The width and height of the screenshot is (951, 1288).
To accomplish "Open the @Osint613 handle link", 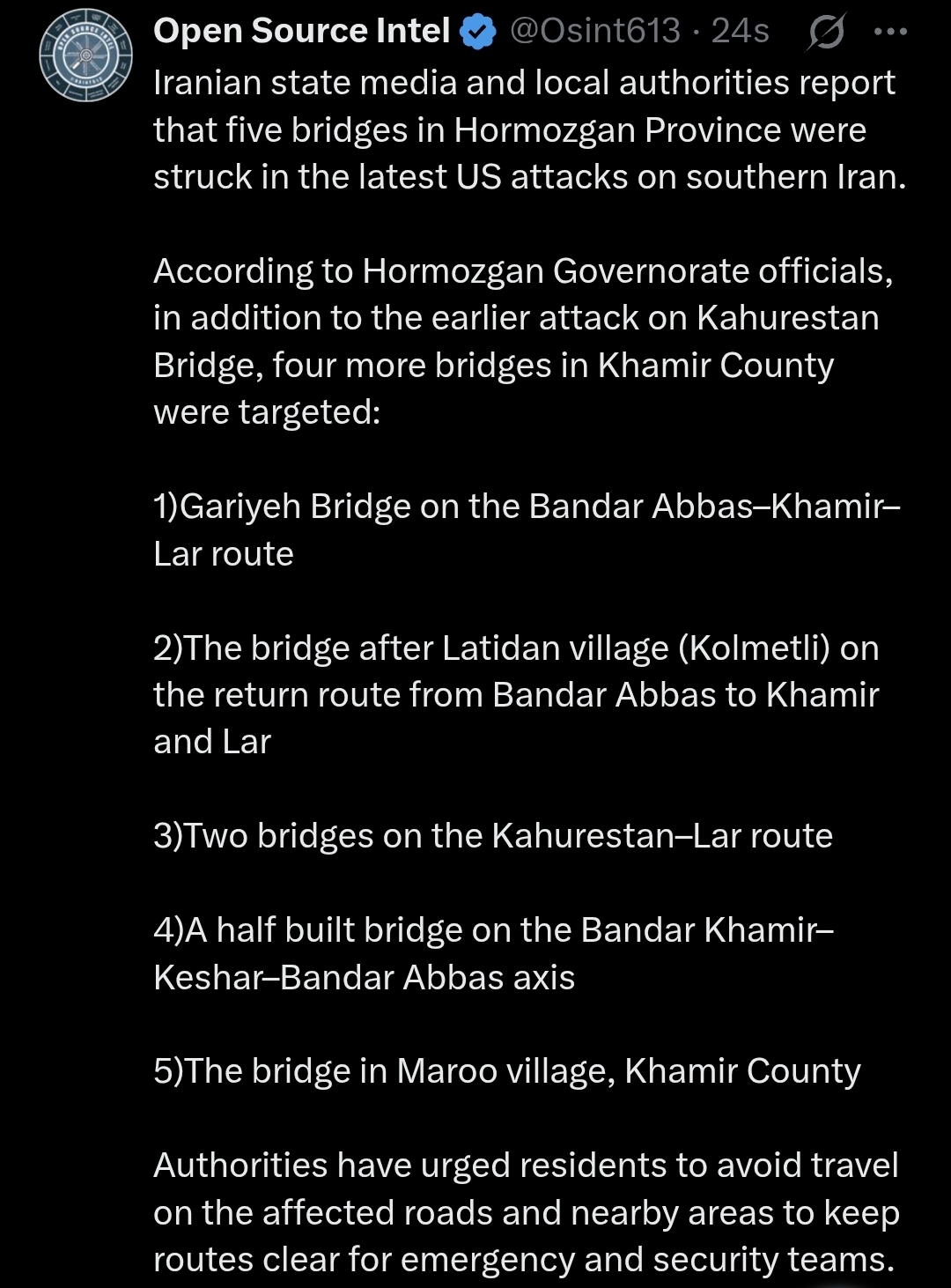I will 595,32.
